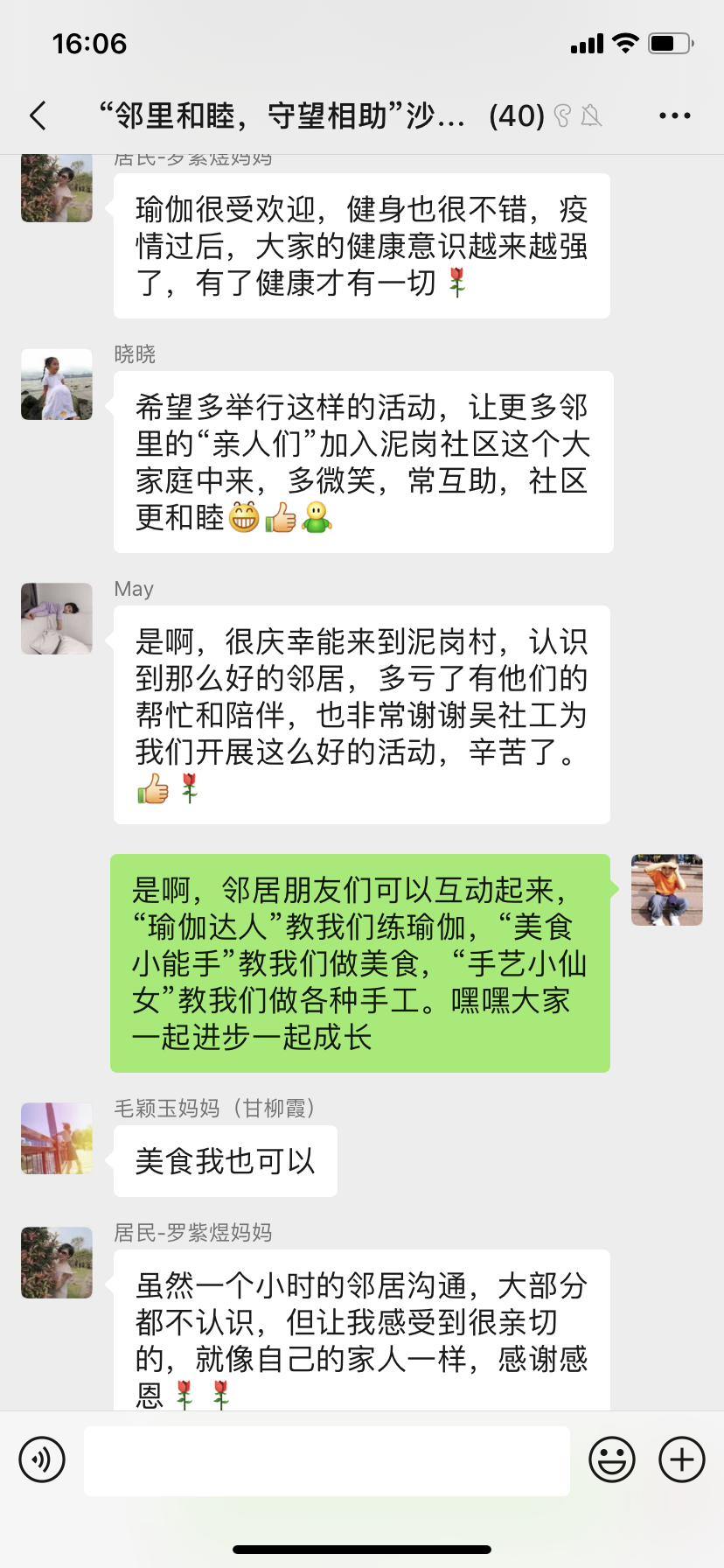This screenshot has height=1568, width=724.
Task: Open avatar beside 虽然一个小时 message
Action: pyautogui.click(x=57, y=1262)
